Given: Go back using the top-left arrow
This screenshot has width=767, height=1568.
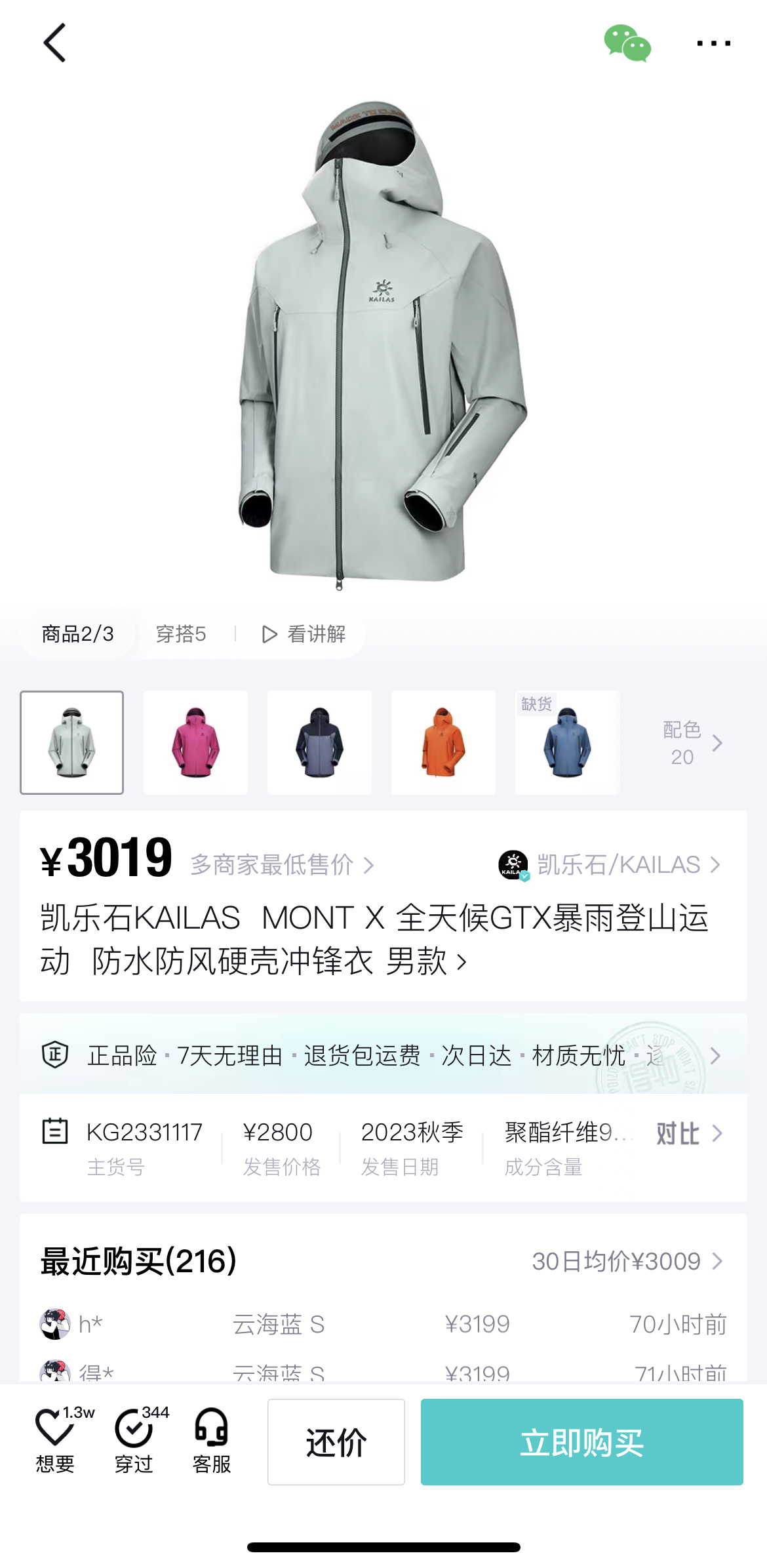Looking at the screenshot, I should (x=55, y=43).
